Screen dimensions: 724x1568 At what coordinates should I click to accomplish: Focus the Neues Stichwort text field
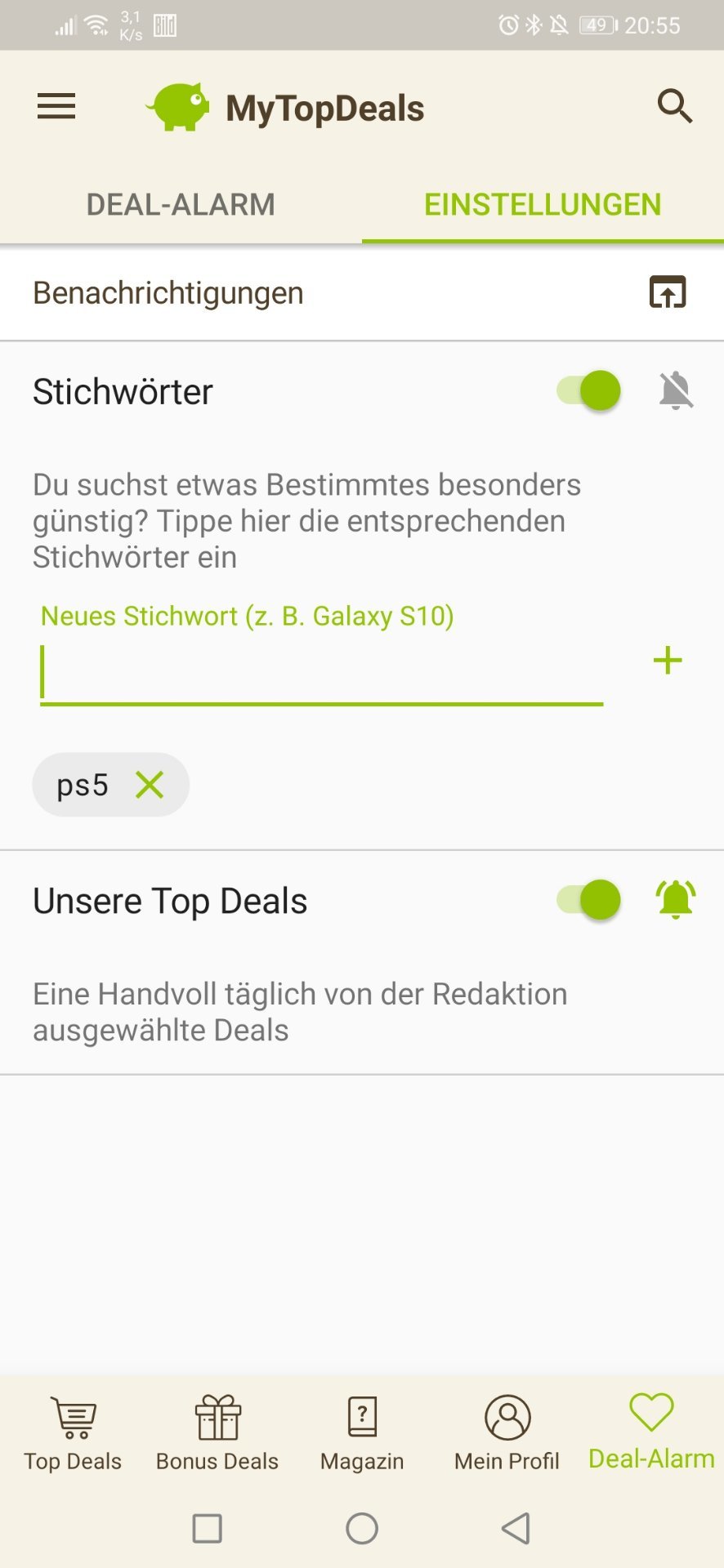pos(322,674)
